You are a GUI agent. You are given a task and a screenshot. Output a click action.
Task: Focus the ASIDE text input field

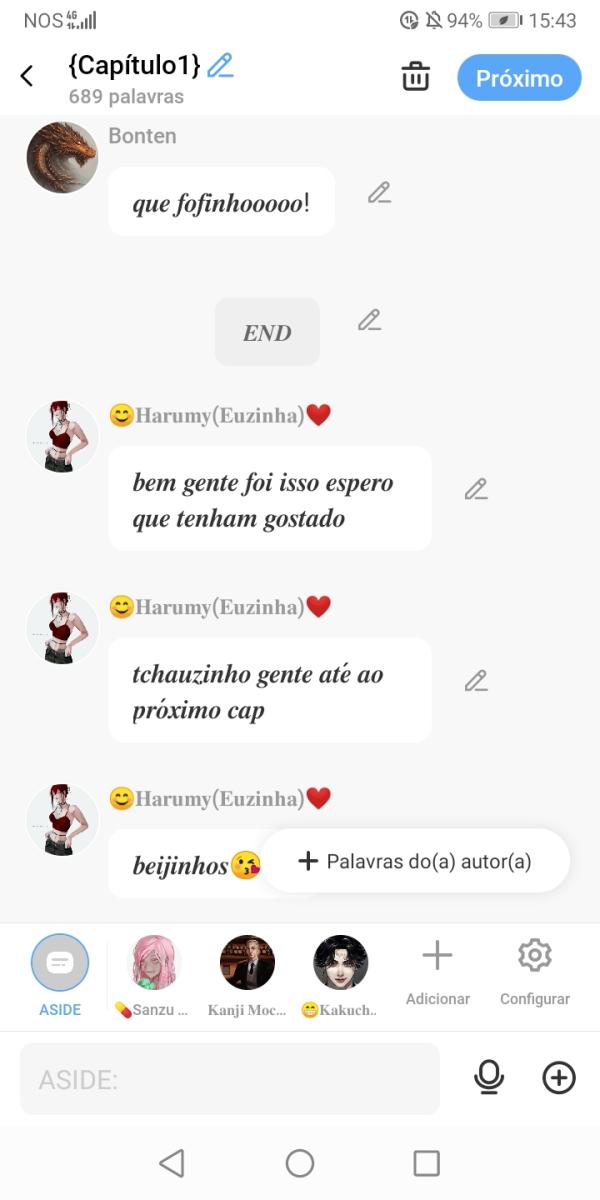(230, 1079)
